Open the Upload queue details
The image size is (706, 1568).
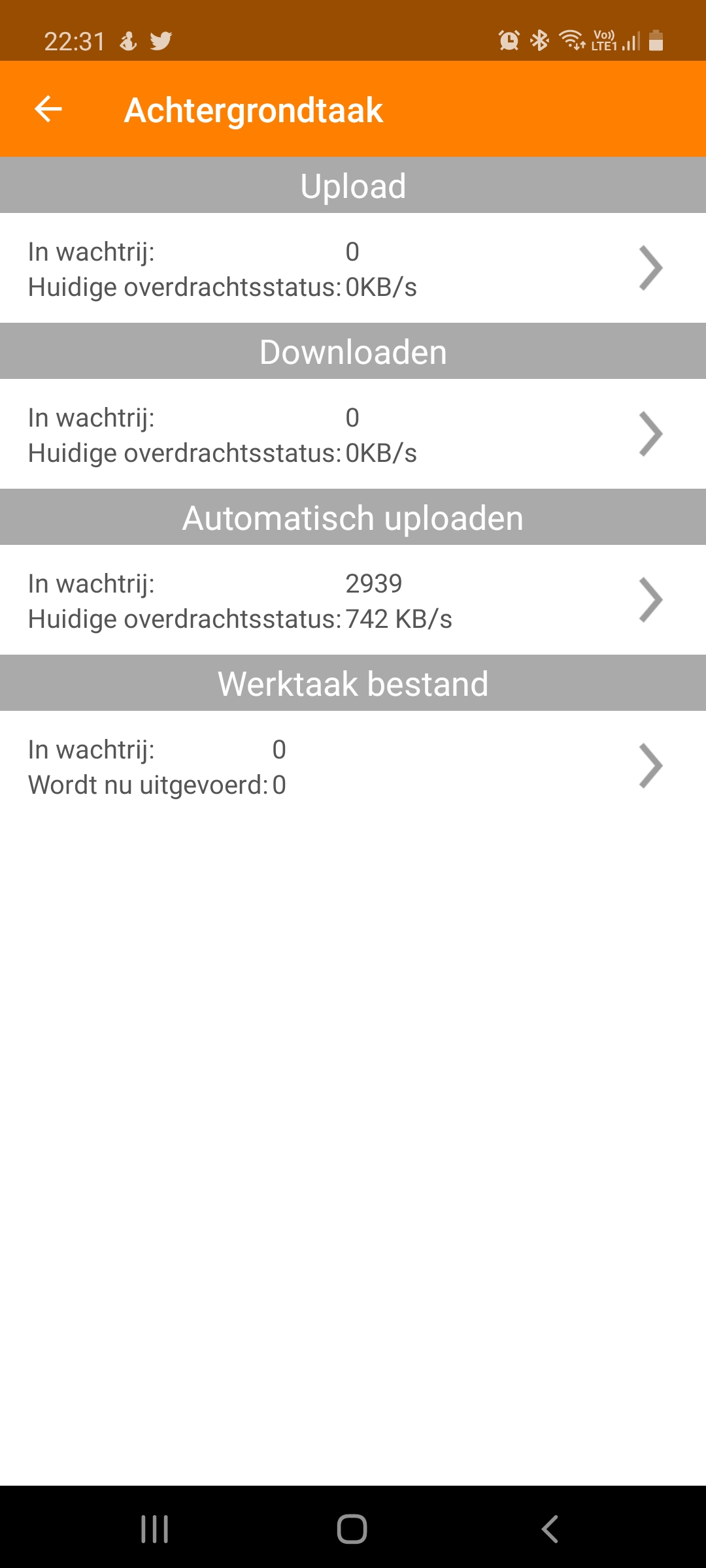point(353,268)
